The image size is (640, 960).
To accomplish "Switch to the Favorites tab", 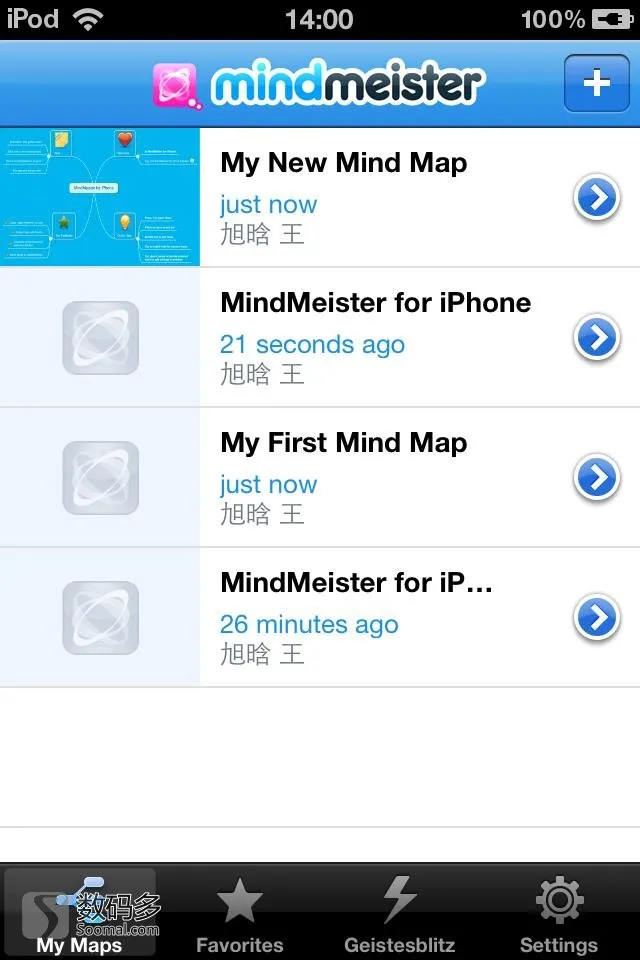I will (240, 914).
